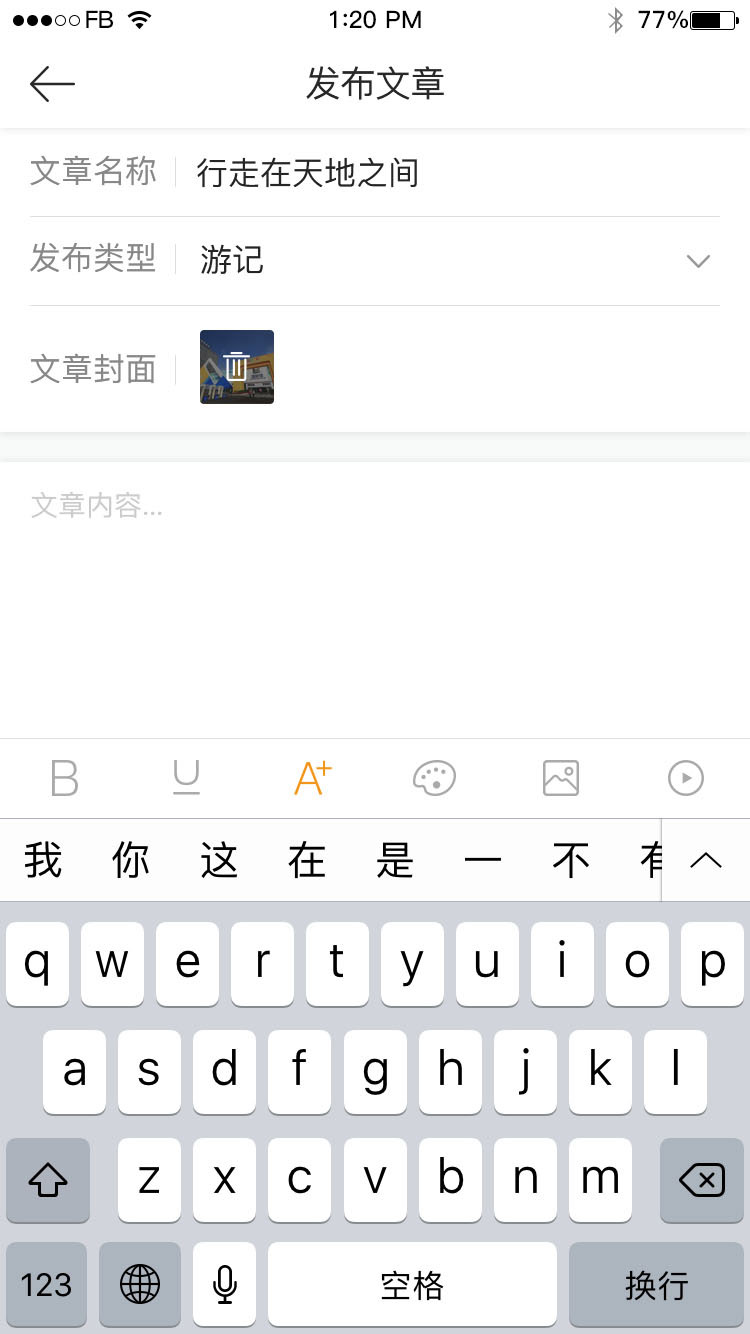Expand keyboard candidate list arrow

click(706, 860)
